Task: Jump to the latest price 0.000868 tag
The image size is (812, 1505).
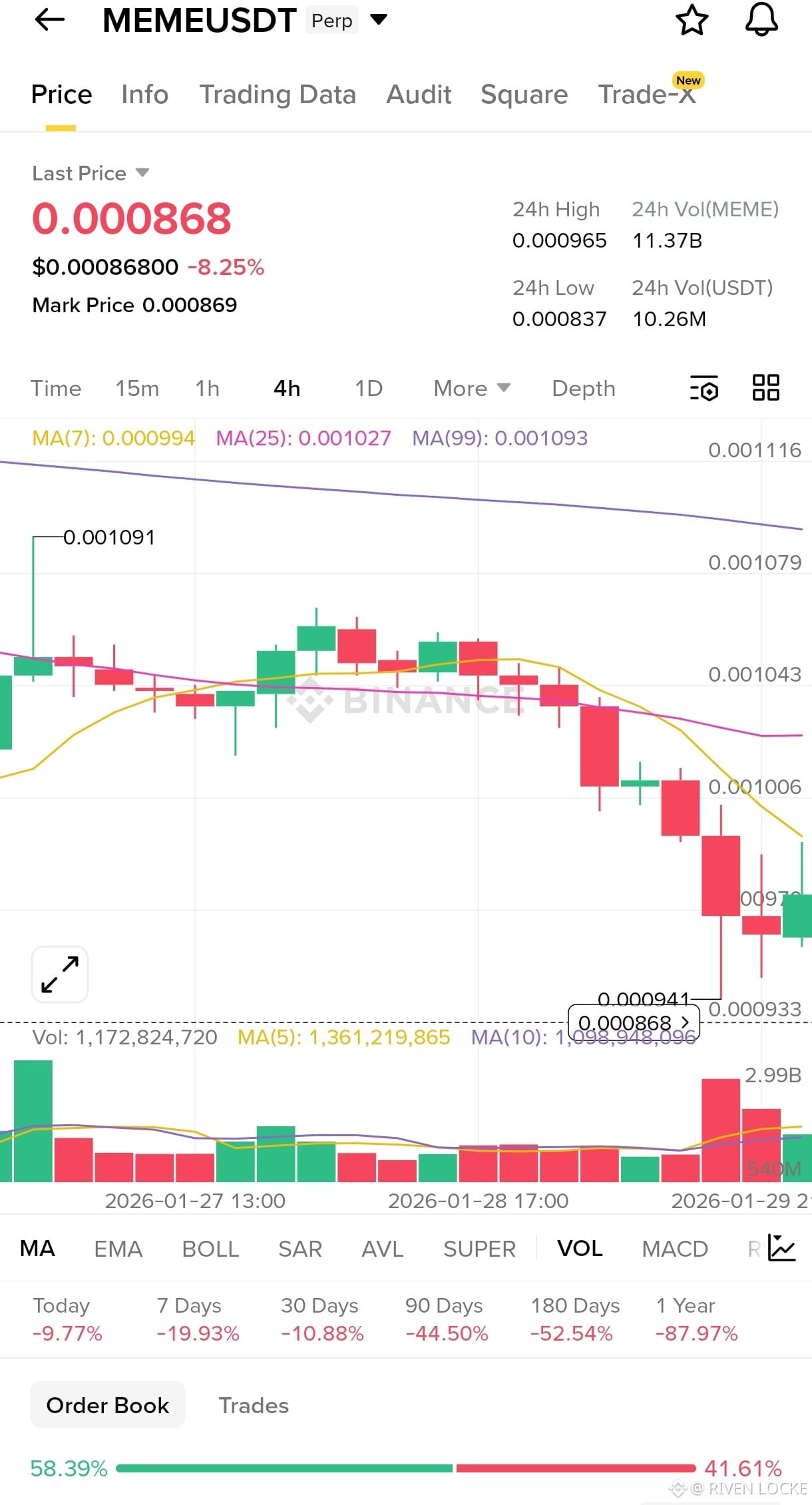Action: pyautogui.click(x=634, y=1022)
